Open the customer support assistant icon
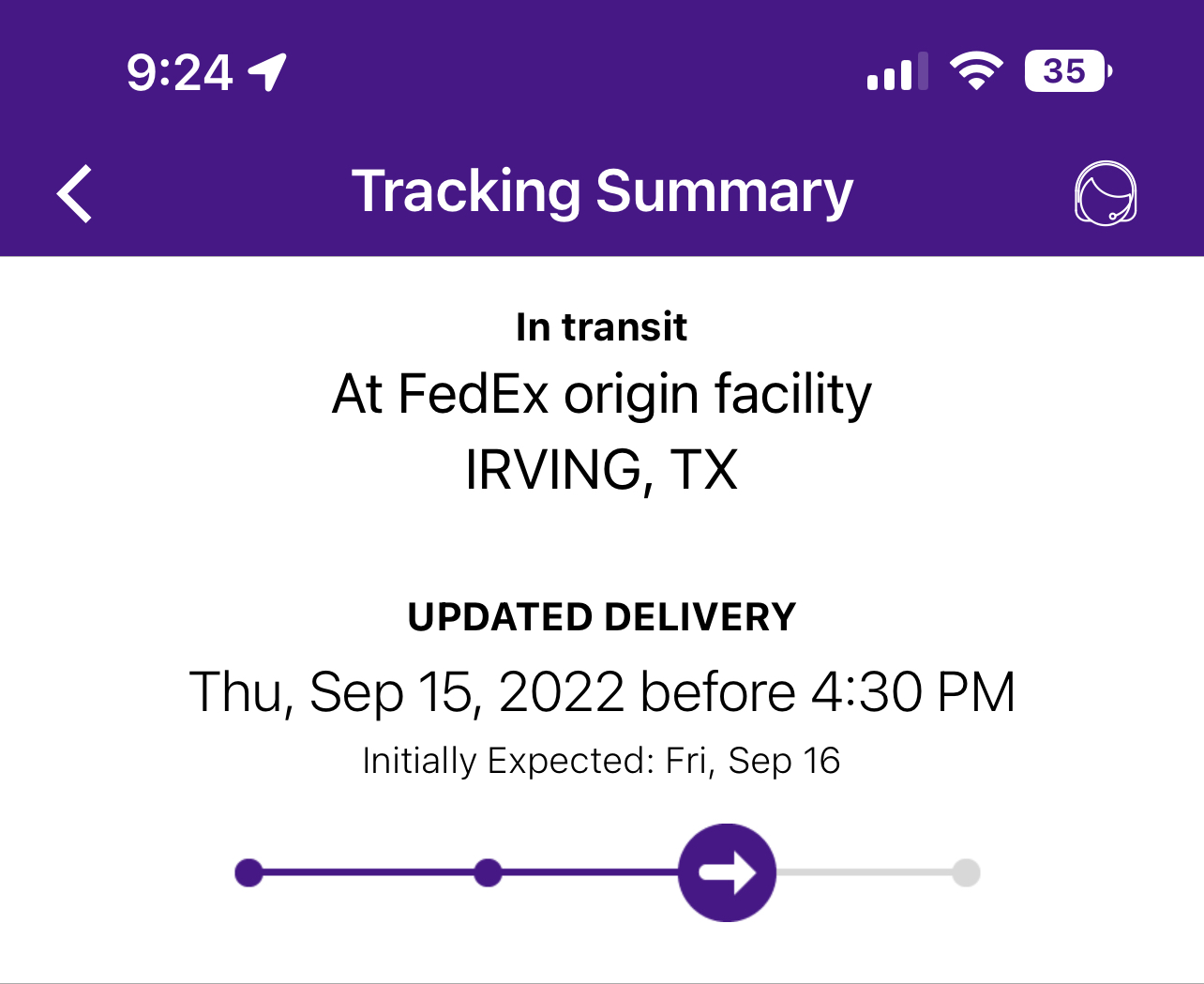1204x984 pixels. click(1106, 193)
